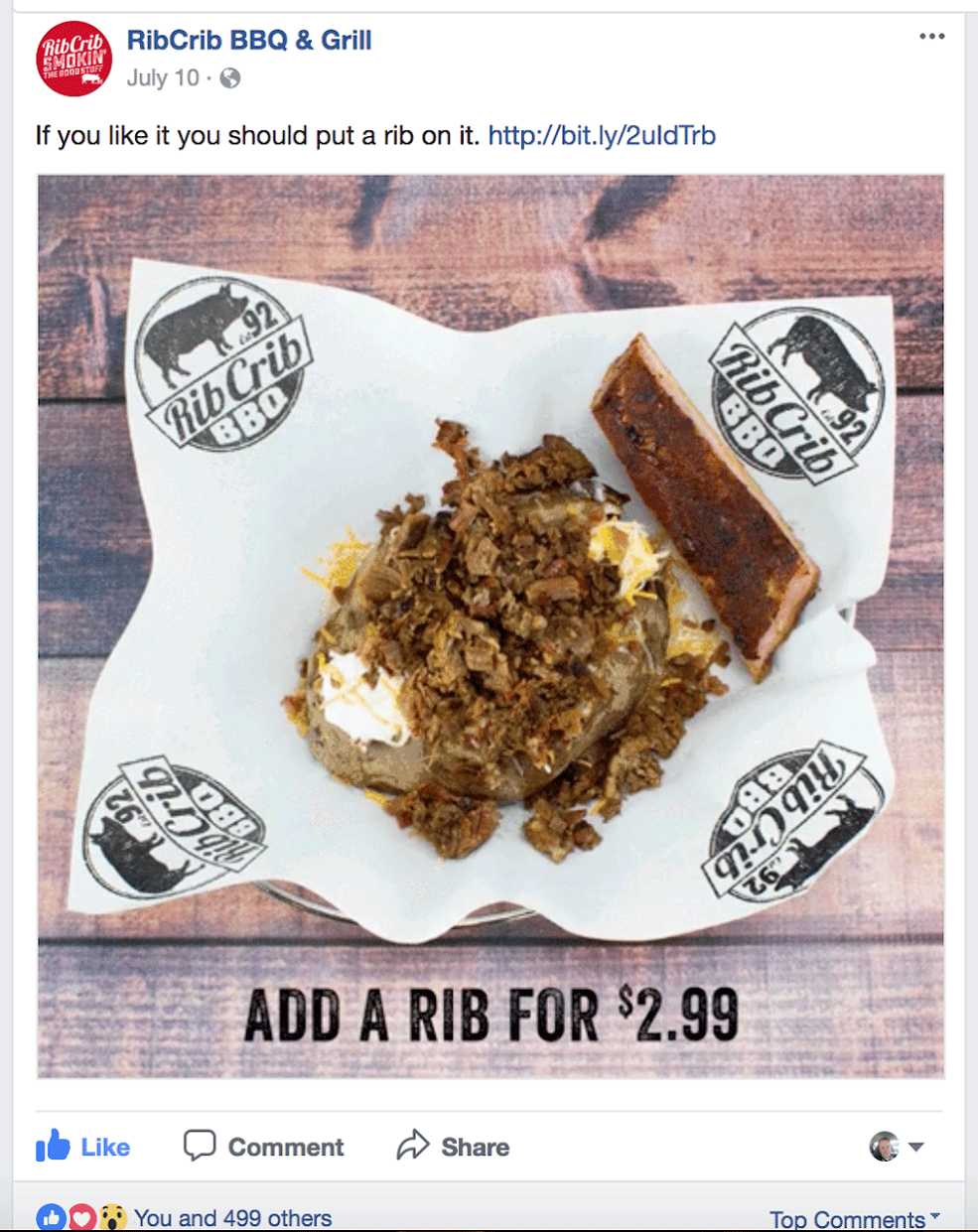Expand the commenter avatar dropdown arrow
The width and height of the screenshot is (978, 1232).
914,1147
